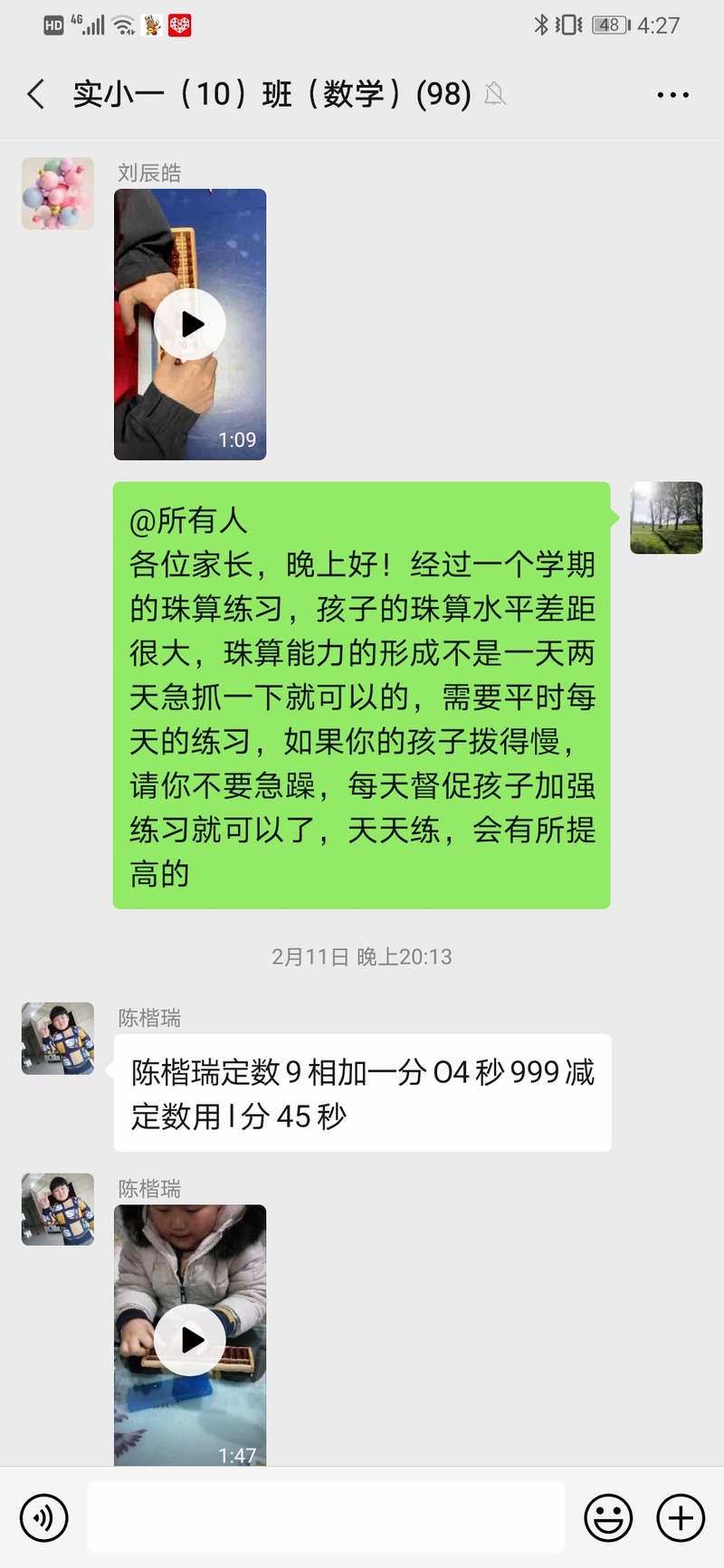The height and width of the screenshot is (1568, 724).
Task: Play the 1:09 video from 刘辰皓
Action: 190,324
